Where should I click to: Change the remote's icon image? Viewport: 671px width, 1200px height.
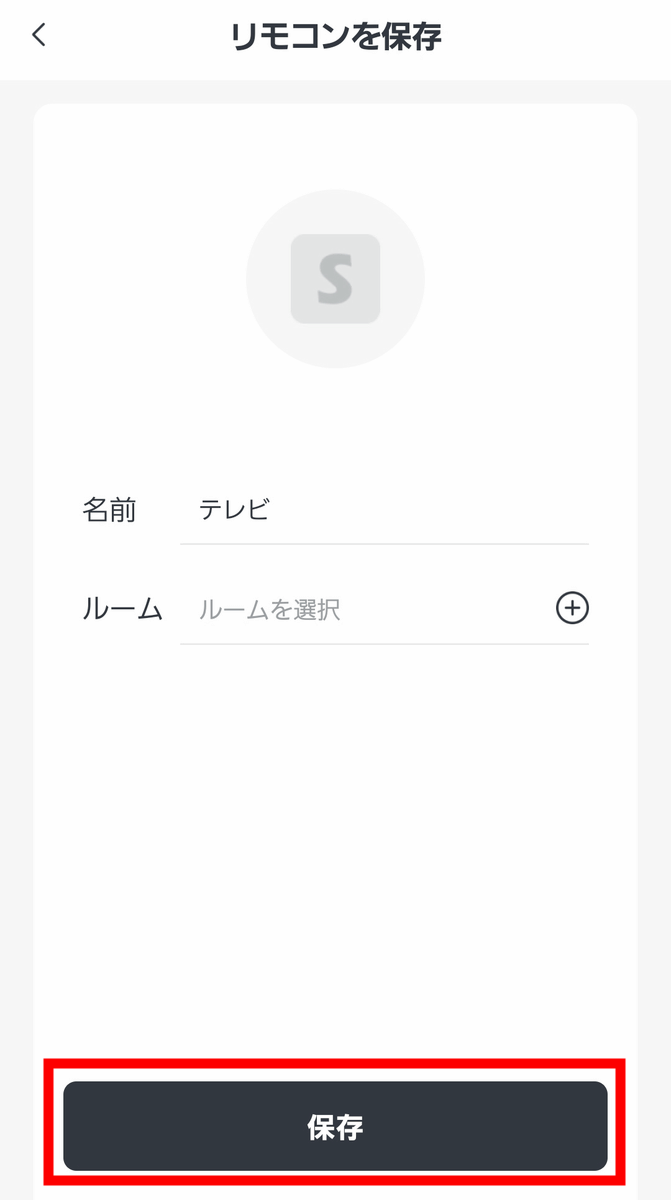(x=335, y=279)
